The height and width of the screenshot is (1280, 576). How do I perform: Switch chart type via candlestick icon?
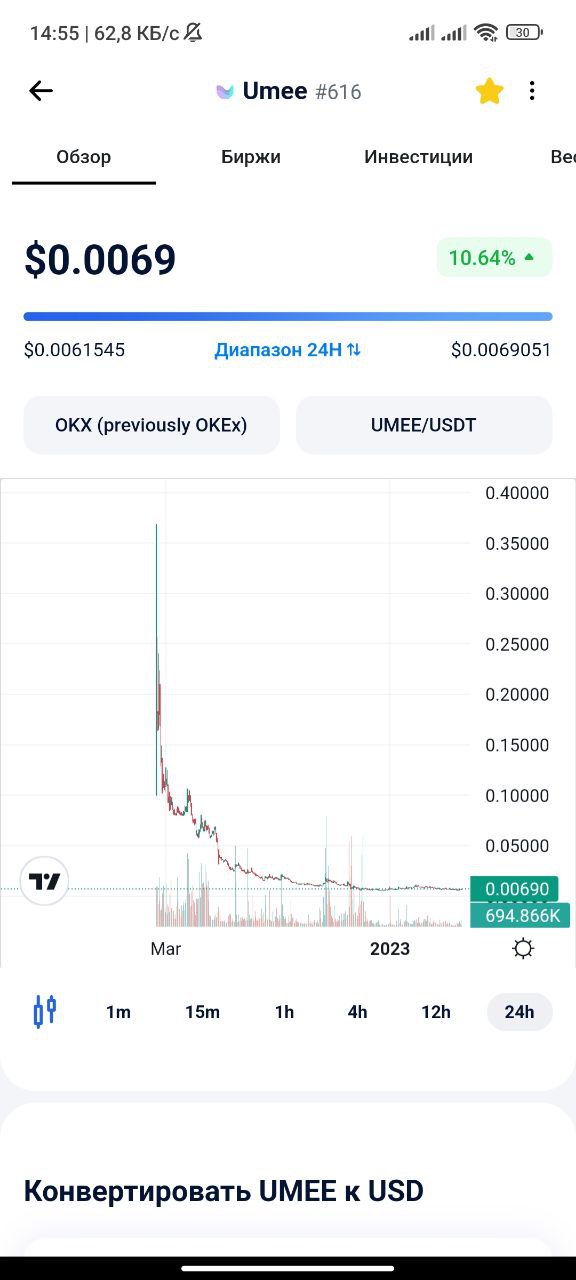click(x=45, y=1012)
